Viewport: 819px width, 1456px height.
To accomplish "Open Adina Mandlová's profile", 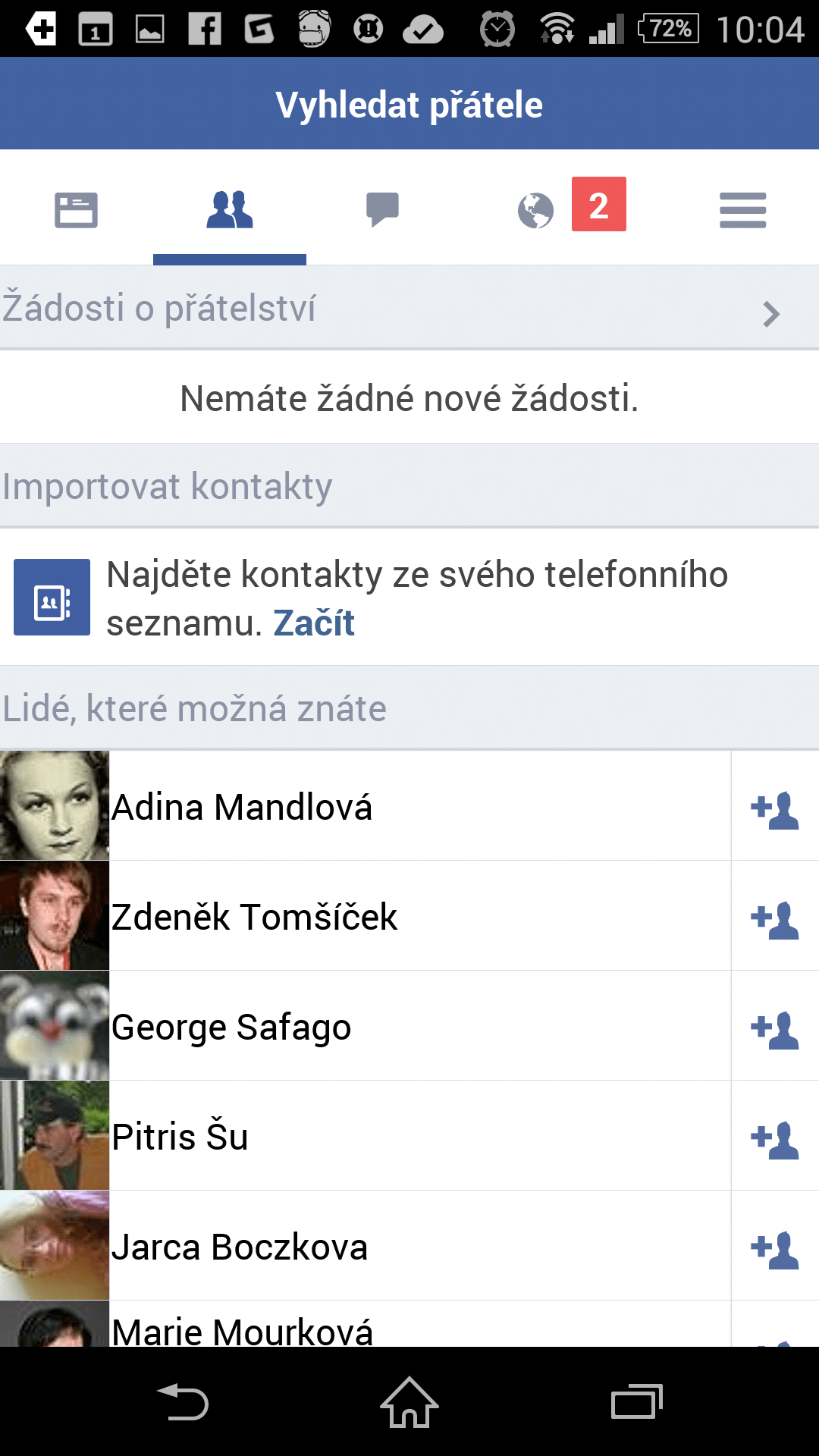I will click(366, 806).
